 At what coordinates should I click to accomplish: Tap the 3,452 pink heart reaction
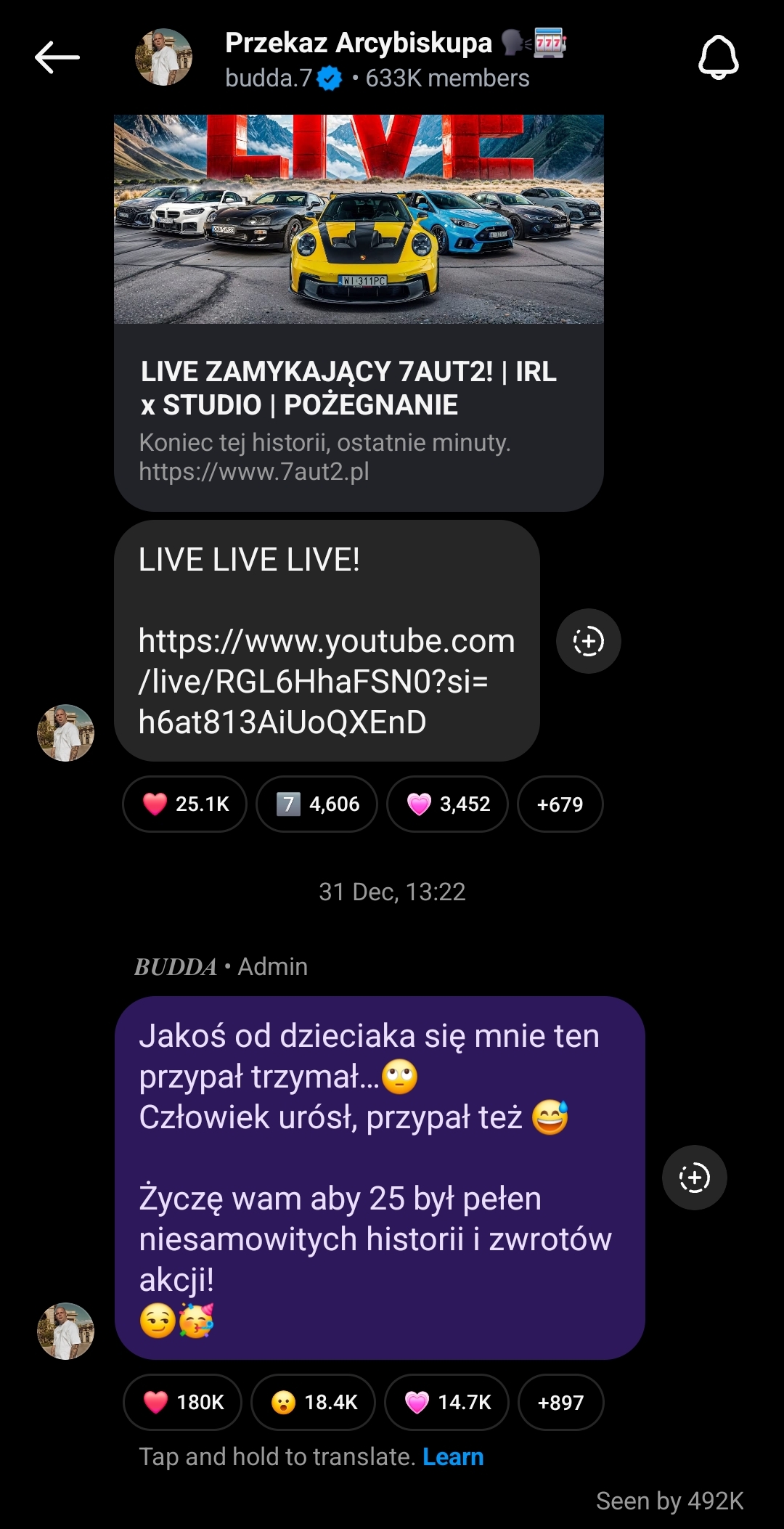447,804
